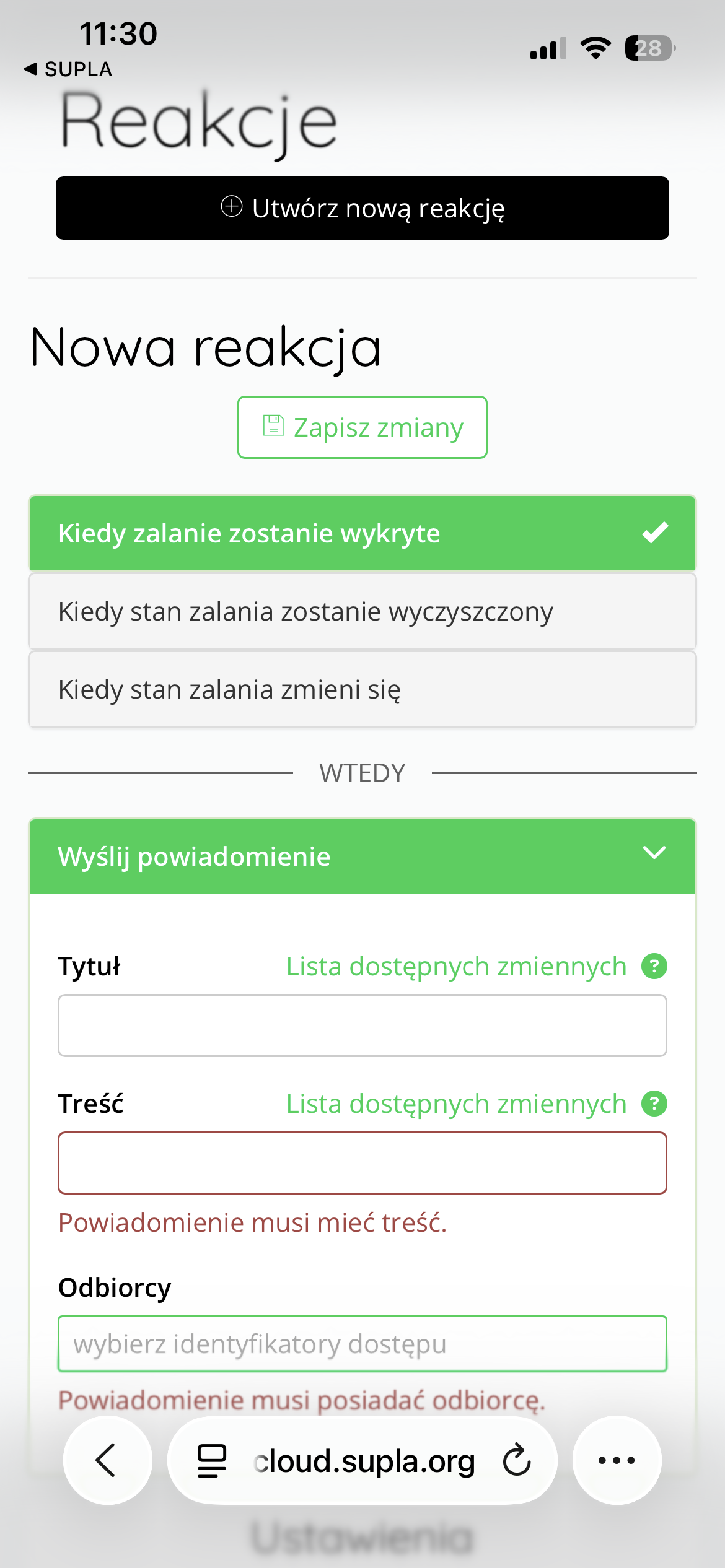Open variables list link next to Treść
Screen dimensions: 725x1568
tap(456, 1104)
